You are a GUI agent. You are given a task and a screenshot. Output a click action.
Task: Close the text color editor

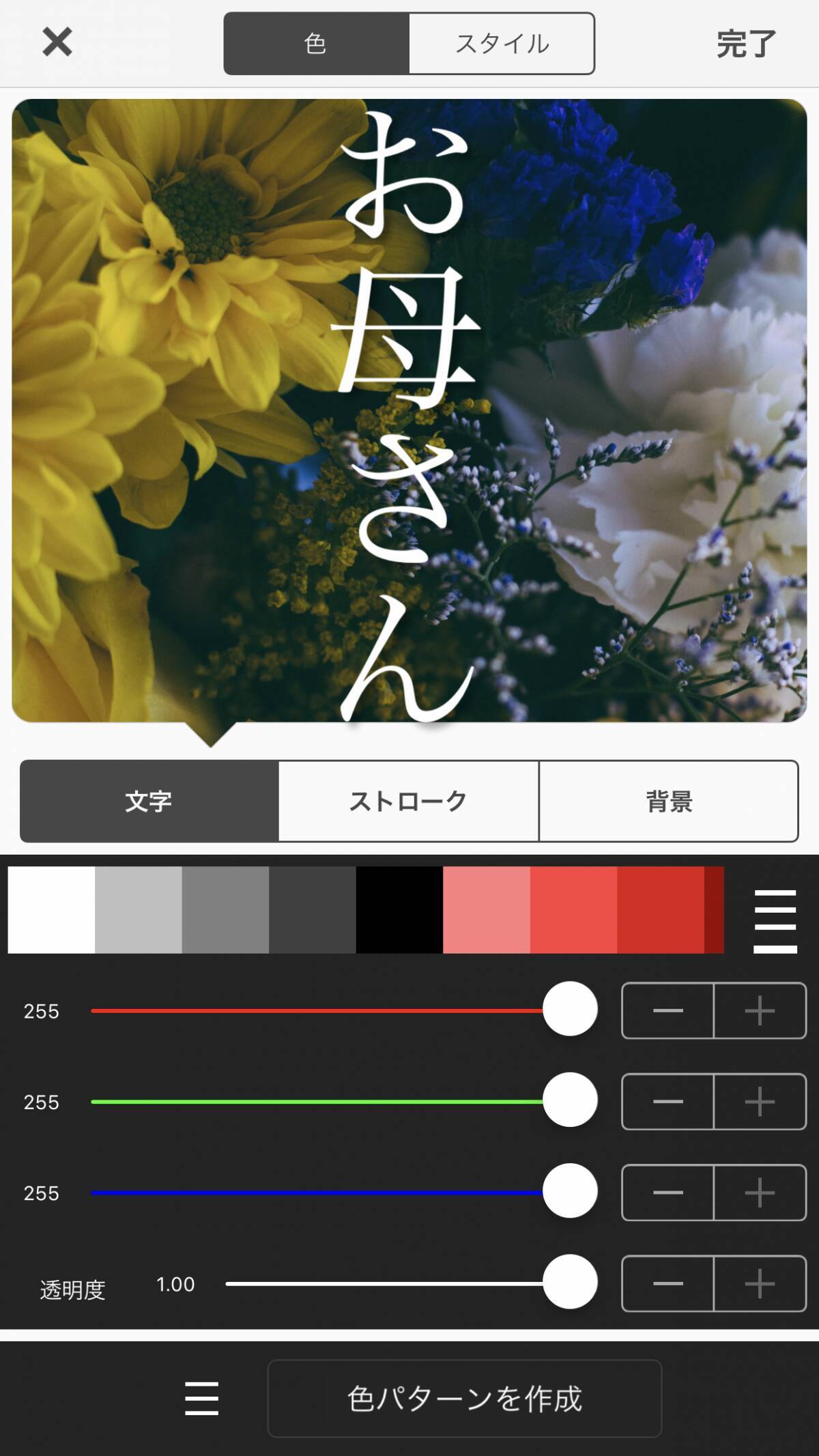57,42
